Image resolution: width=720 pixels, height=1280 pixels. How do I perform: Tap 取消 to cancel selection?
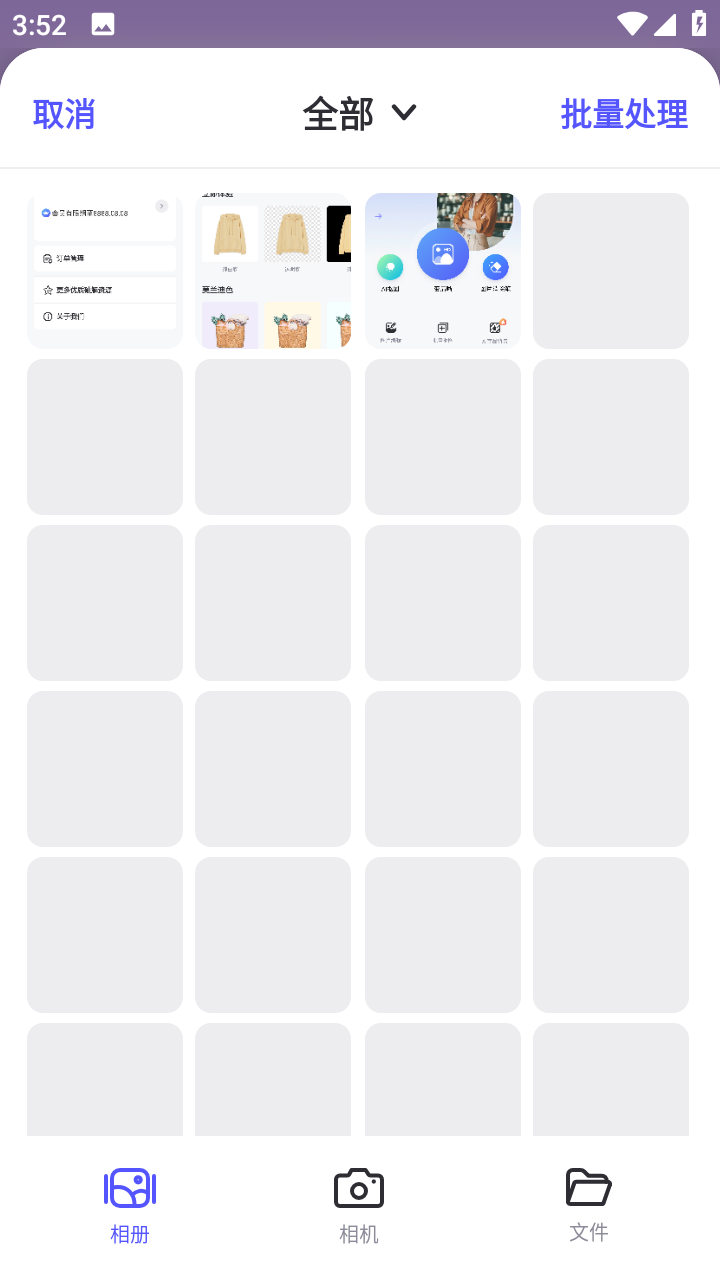point(64,114)
